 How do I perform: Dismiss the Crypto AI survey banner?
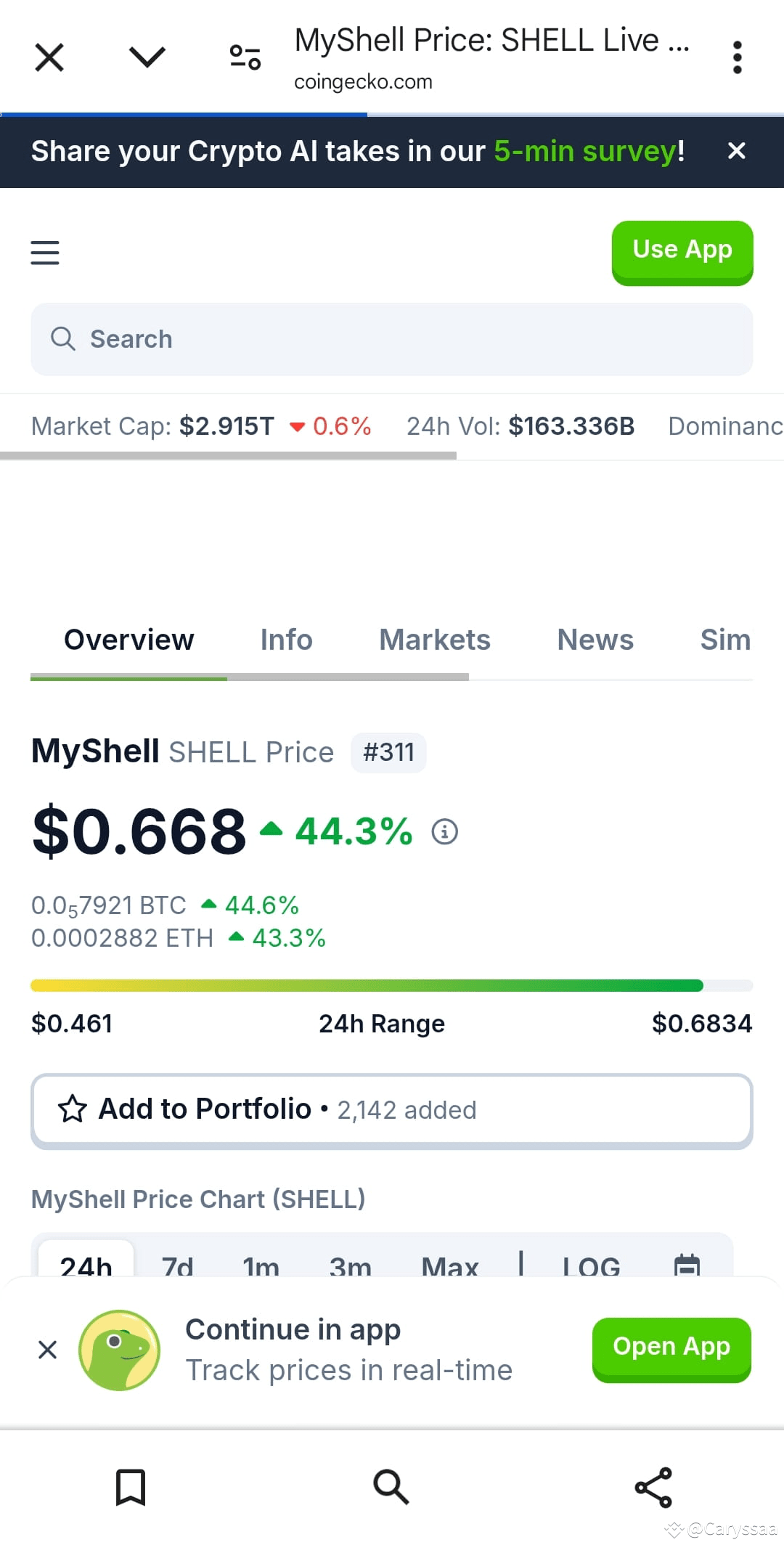point(736,151)
